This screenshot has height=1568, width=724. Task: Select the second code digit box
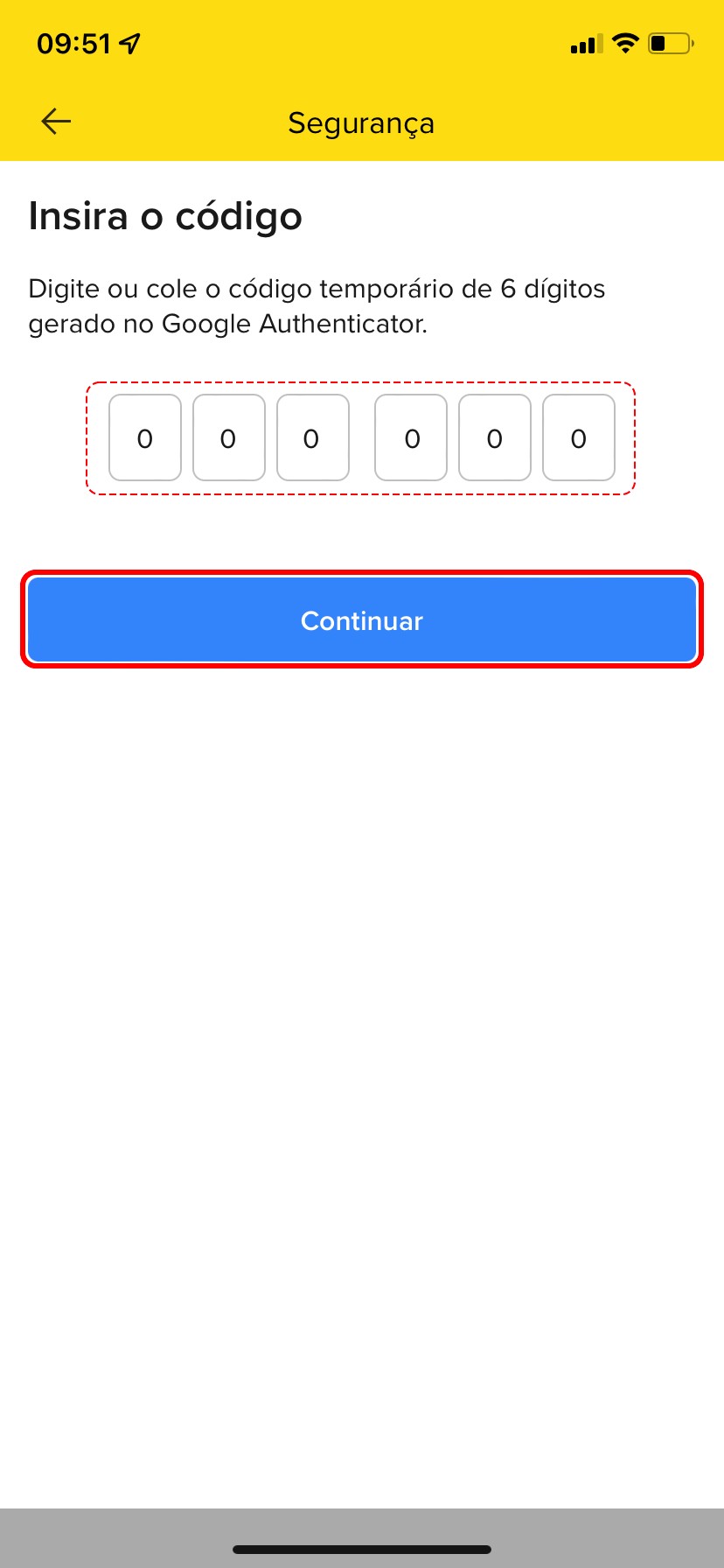[229, 437]
